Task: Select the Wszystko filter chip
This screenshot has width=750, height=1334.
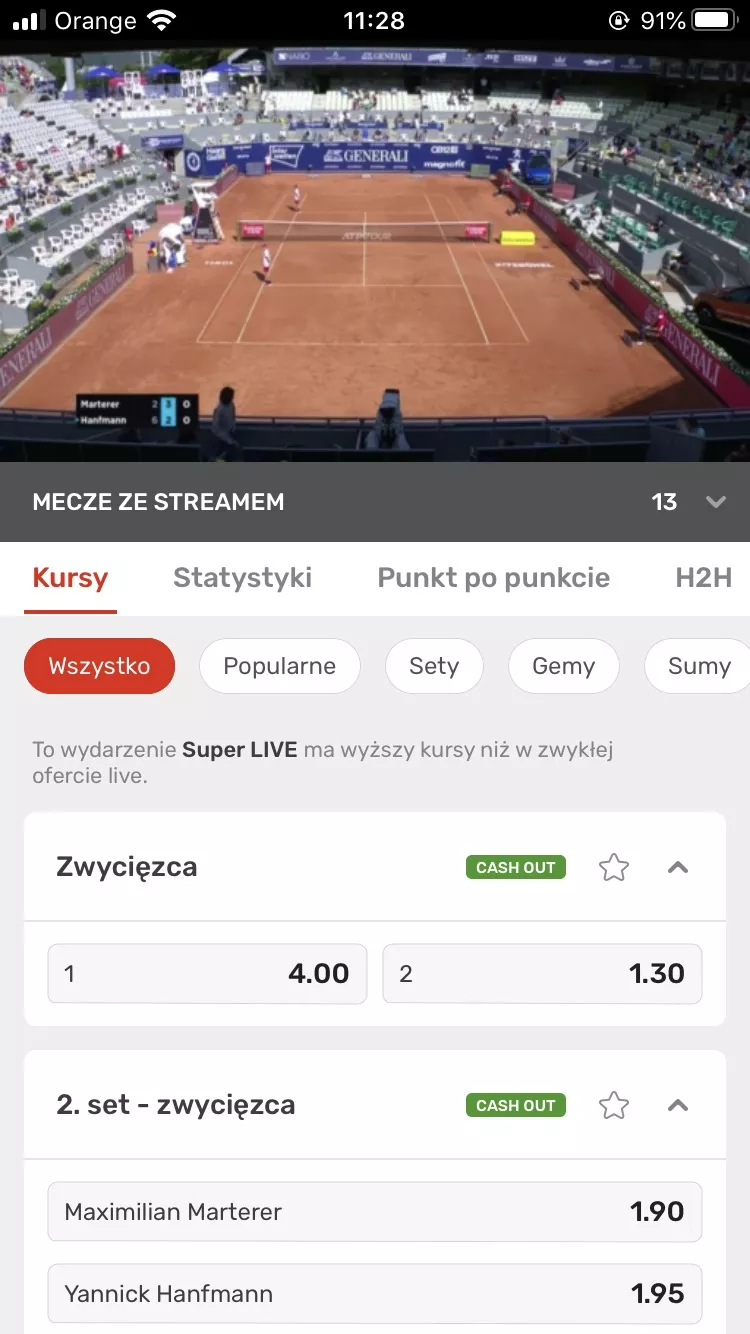Action: [x=99, y=666]
